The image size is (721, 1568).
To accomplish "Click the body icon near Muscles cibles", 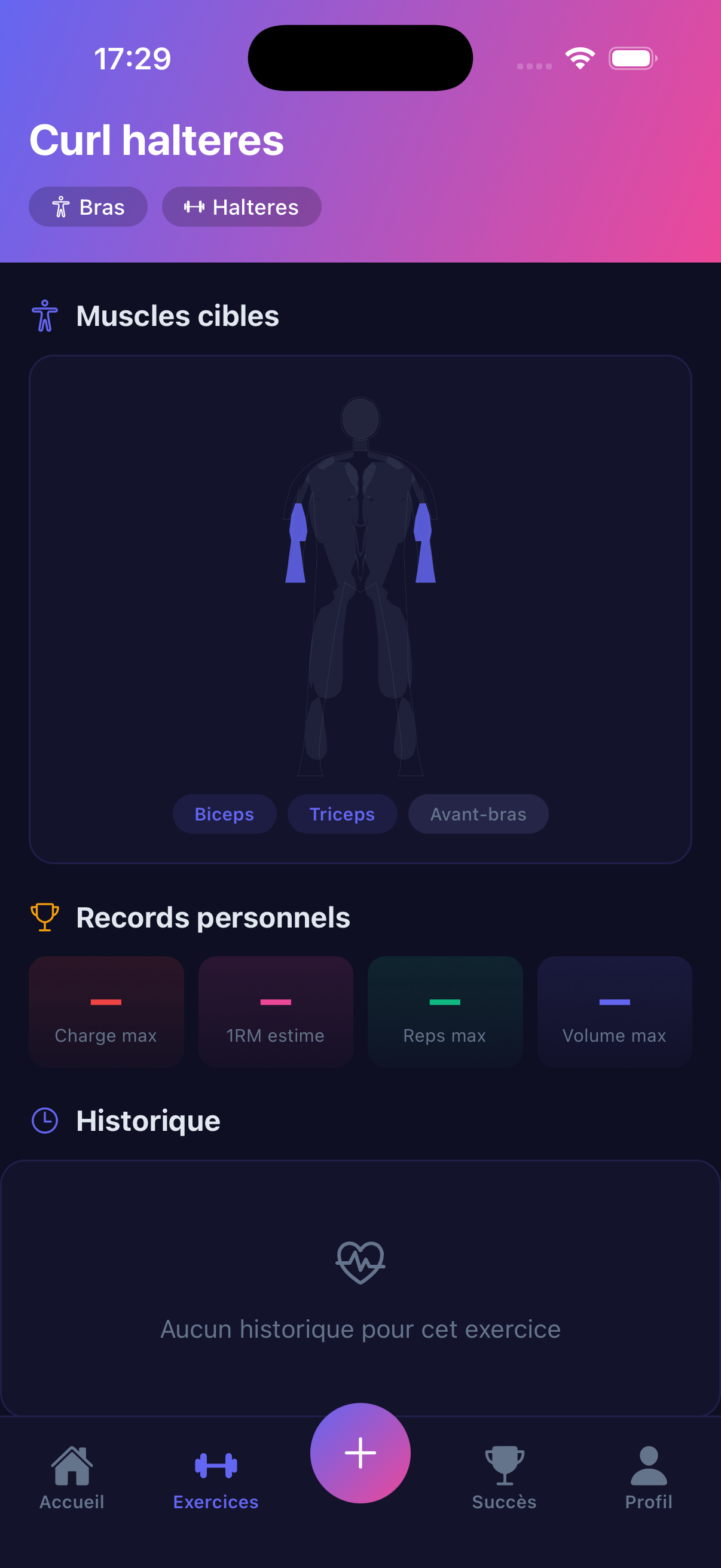I will 44,315.
